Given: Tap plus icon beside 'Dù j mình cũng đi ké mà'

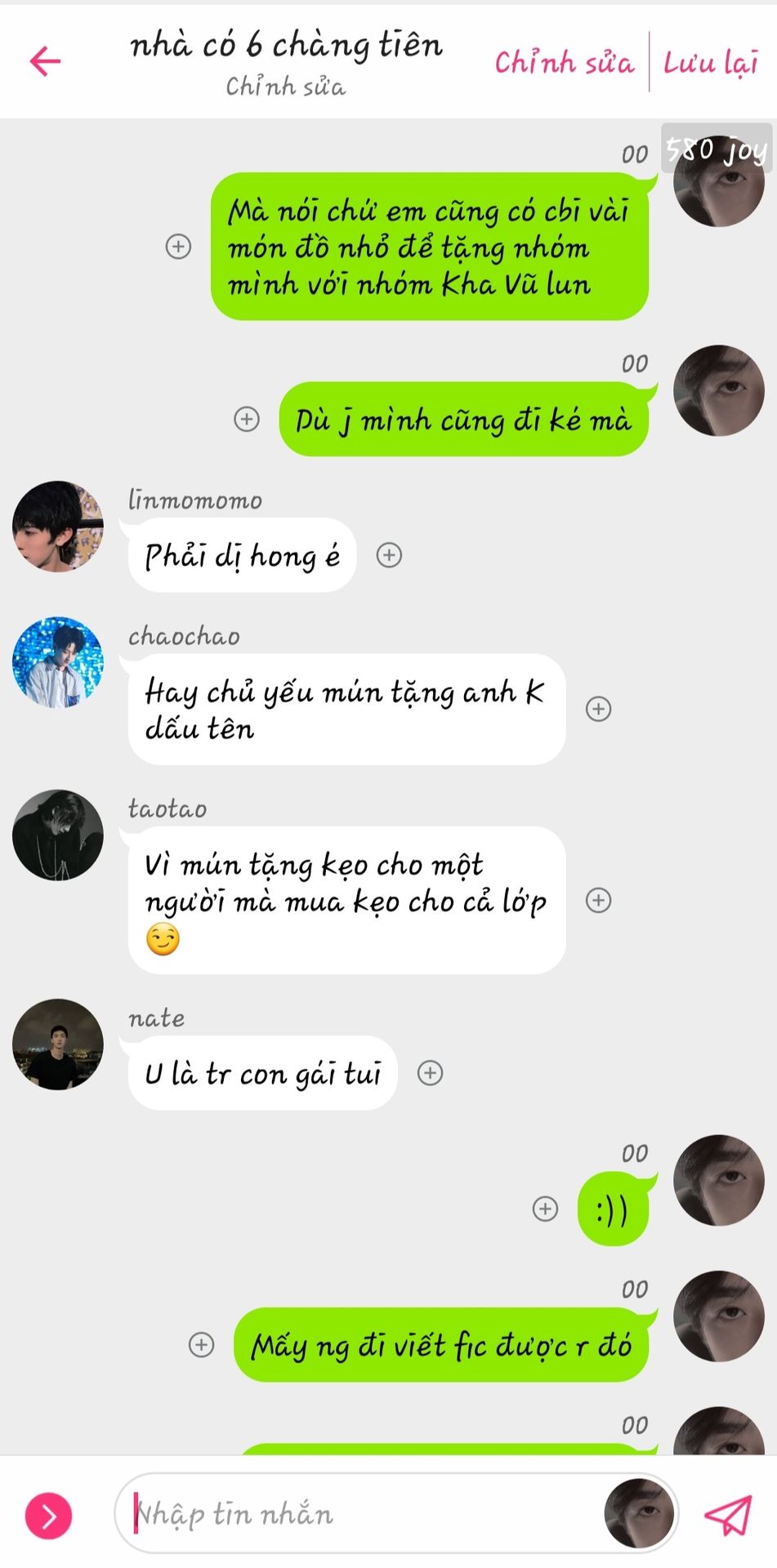Looking at the screenshot, I should (247, 419).
